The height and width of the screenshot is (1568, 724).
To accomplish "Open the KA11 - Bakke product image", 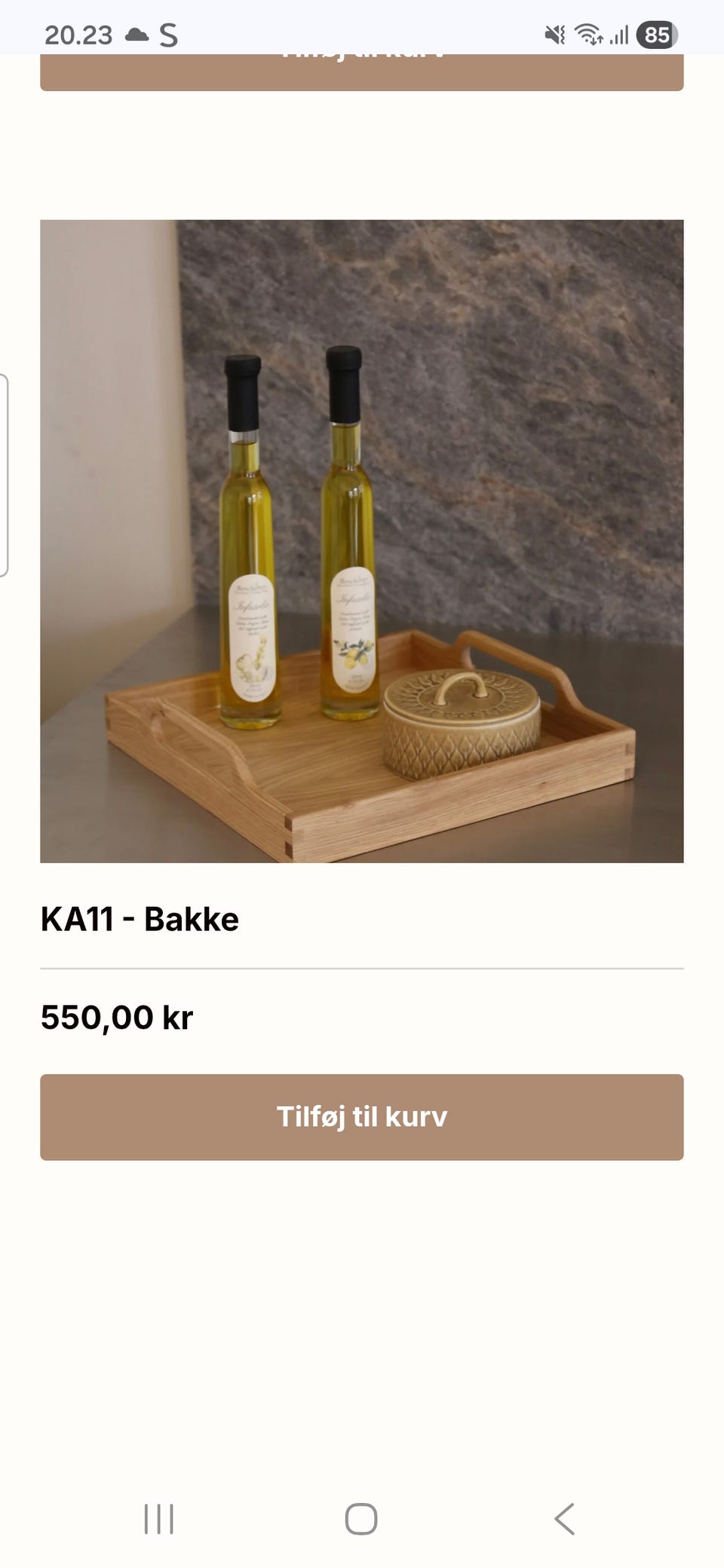I will tap(362, 541).
